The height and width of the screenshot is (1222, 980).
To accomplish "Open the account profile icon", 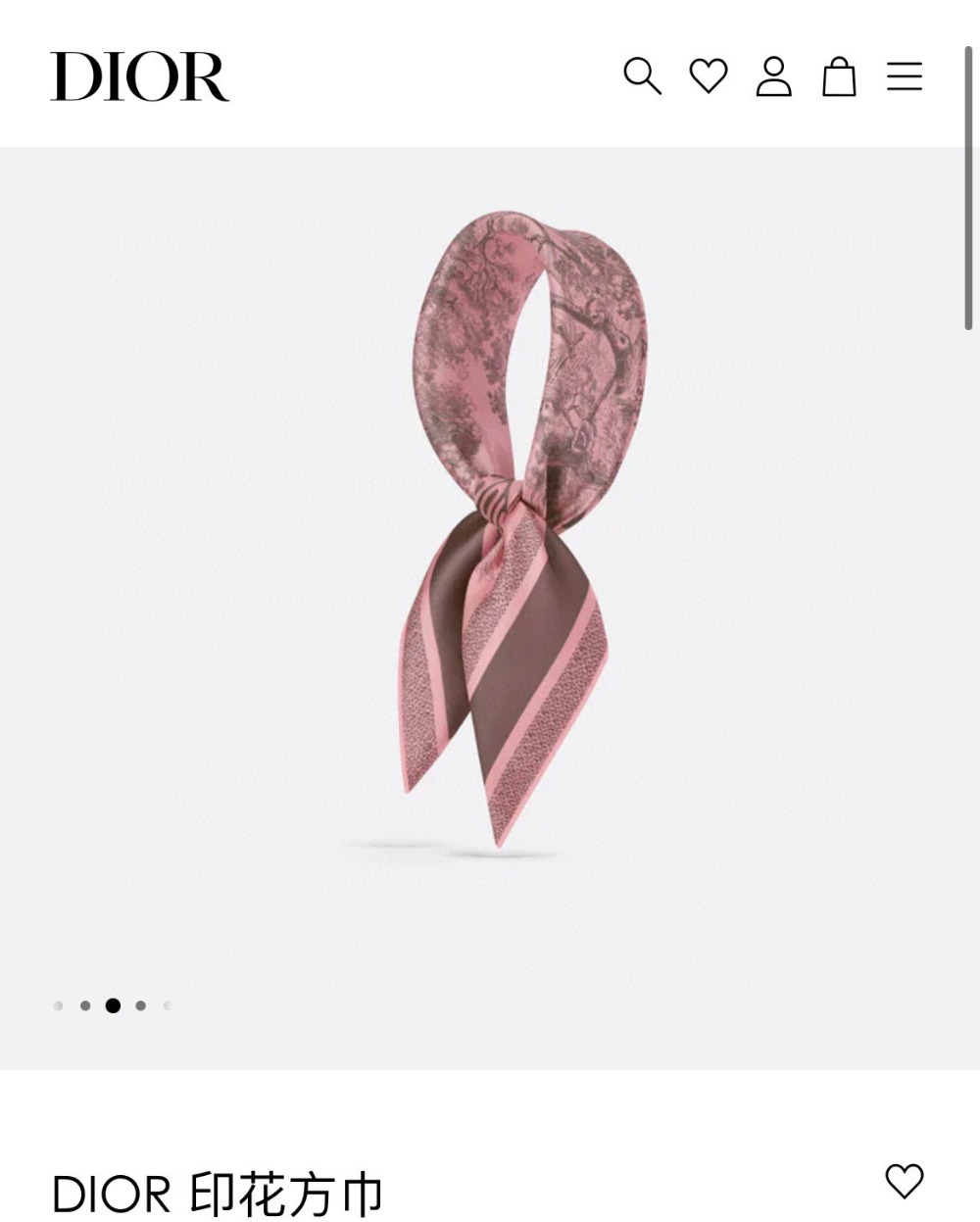I will 773,75.
